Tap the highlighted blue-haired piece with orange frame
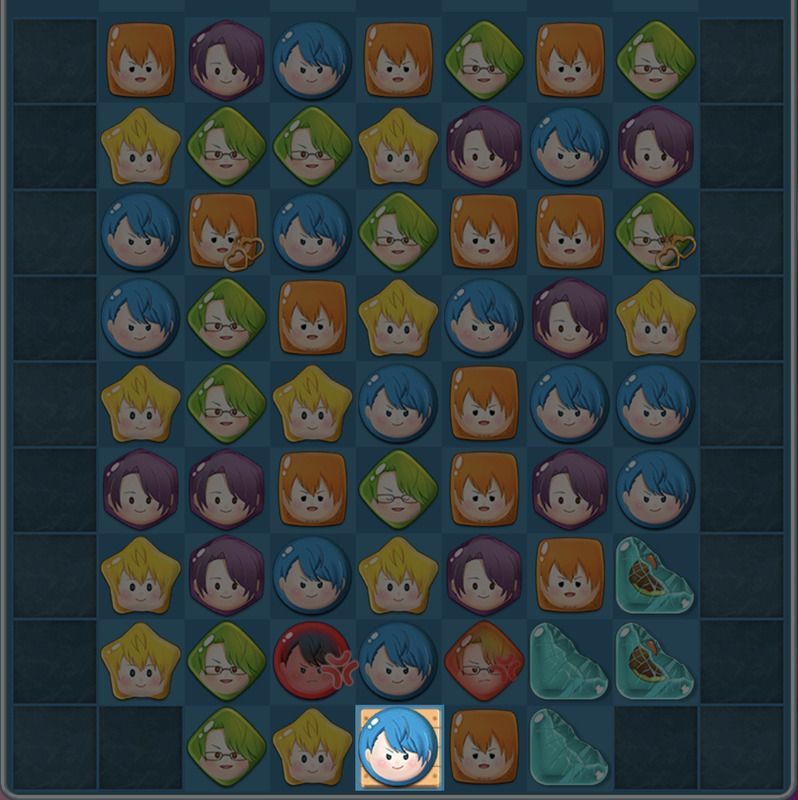The height and width of the screenshot is (800, 798). pos(399,747)
